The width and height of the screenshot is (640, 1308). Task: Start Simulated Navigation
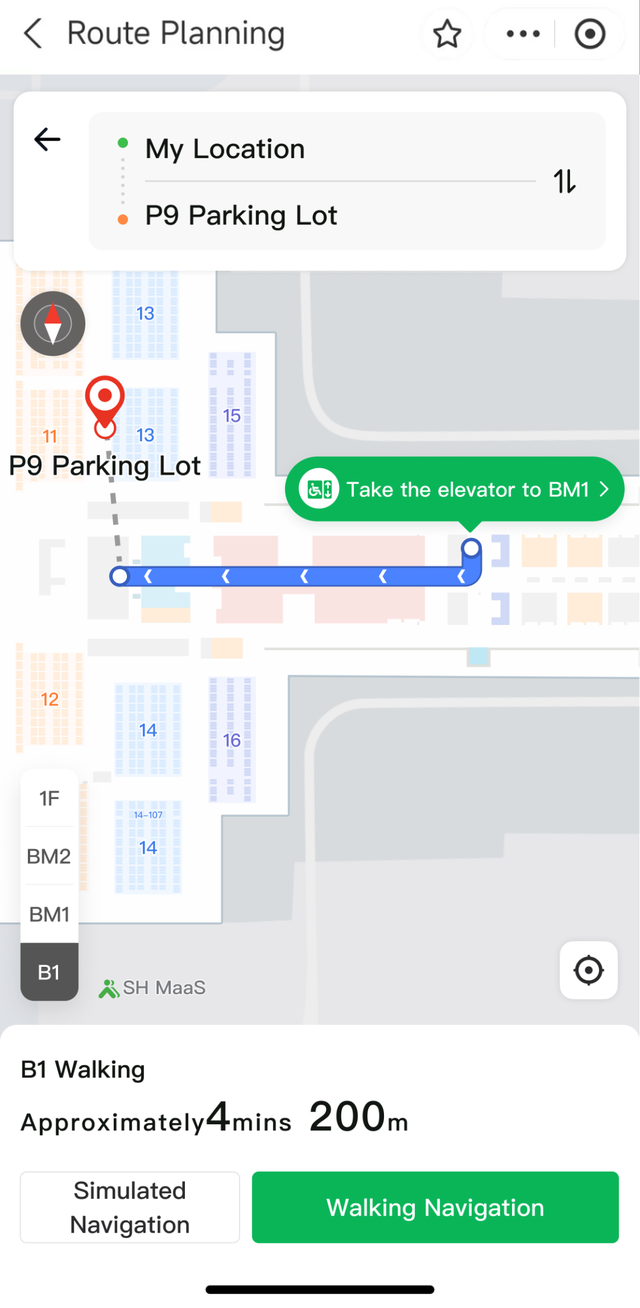pyautogui.click(x=130, y=1207)
